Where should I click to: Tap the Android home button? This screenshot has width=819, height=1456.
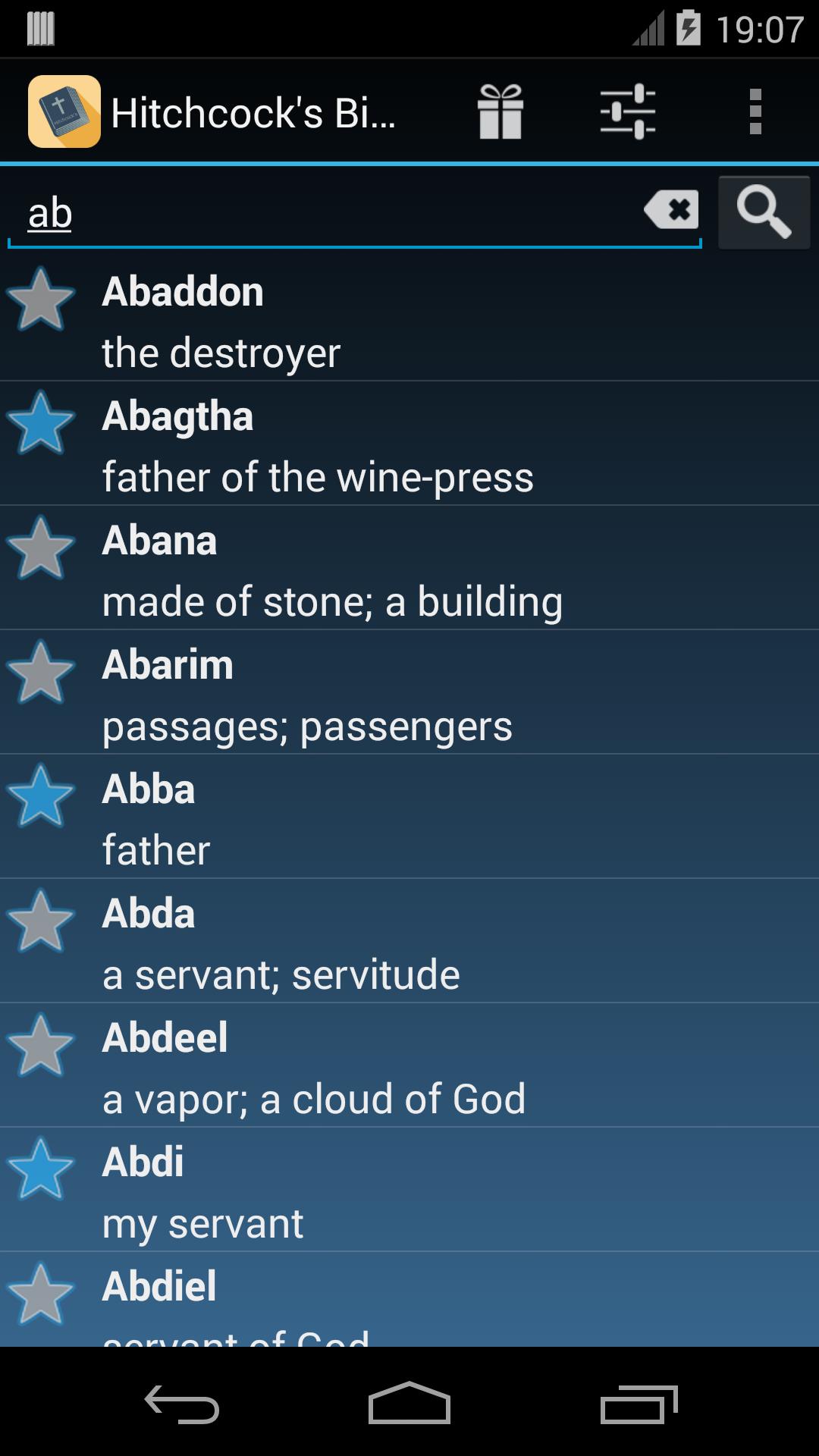coord(409,1408)
